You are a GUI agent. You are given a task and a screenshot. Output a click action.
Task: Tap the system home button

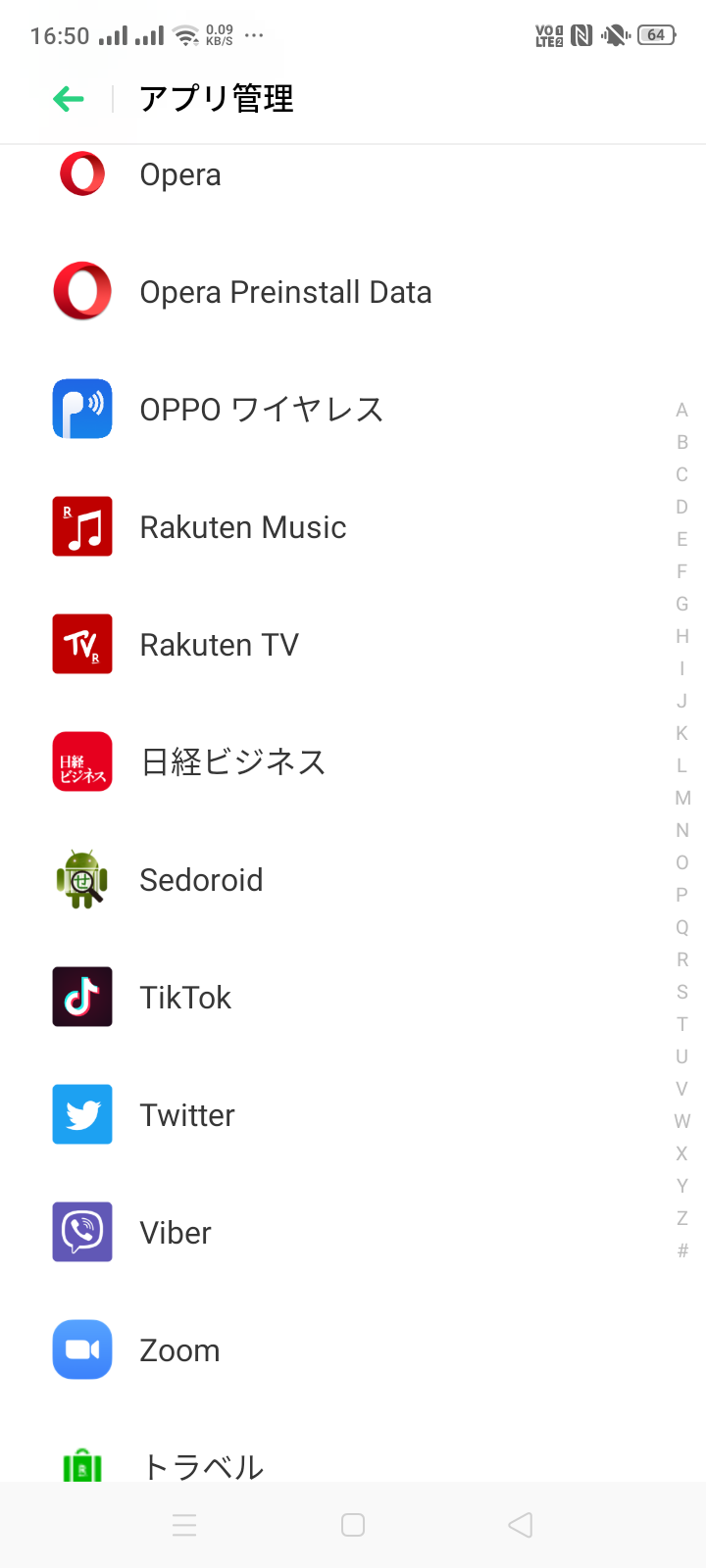click(x=353, y=1525)
